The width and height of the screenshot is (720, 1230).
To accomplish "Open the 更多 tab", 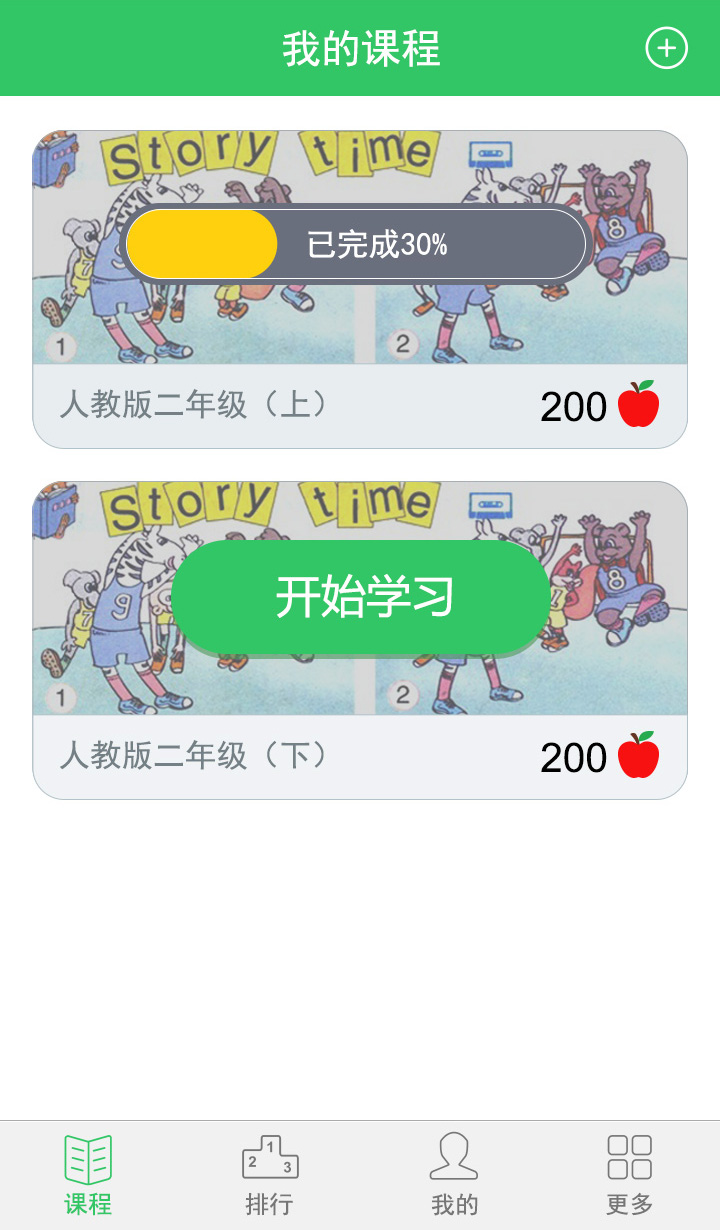I will (630, 1176).
